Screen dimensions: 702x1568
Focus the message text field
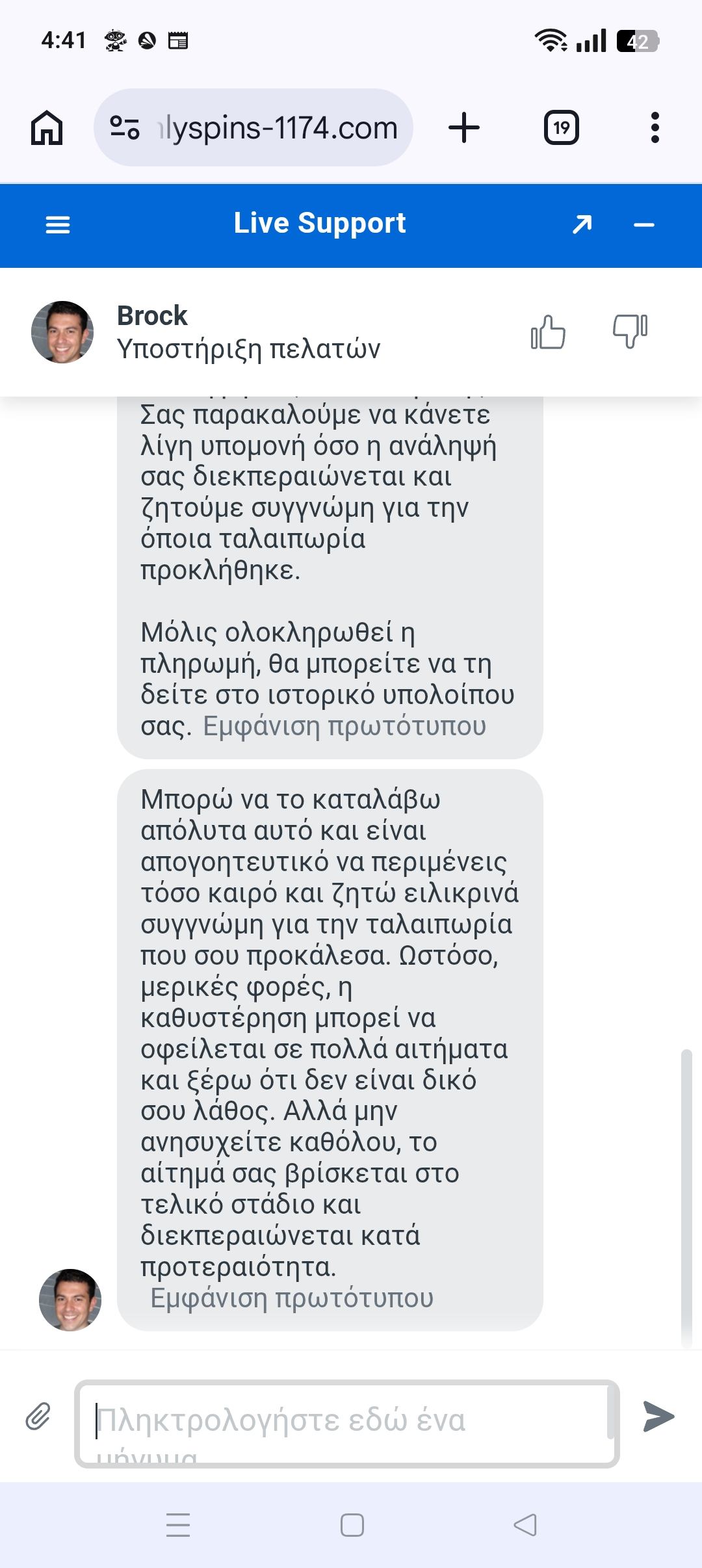pyautogui.click(x=346, y=1422)
